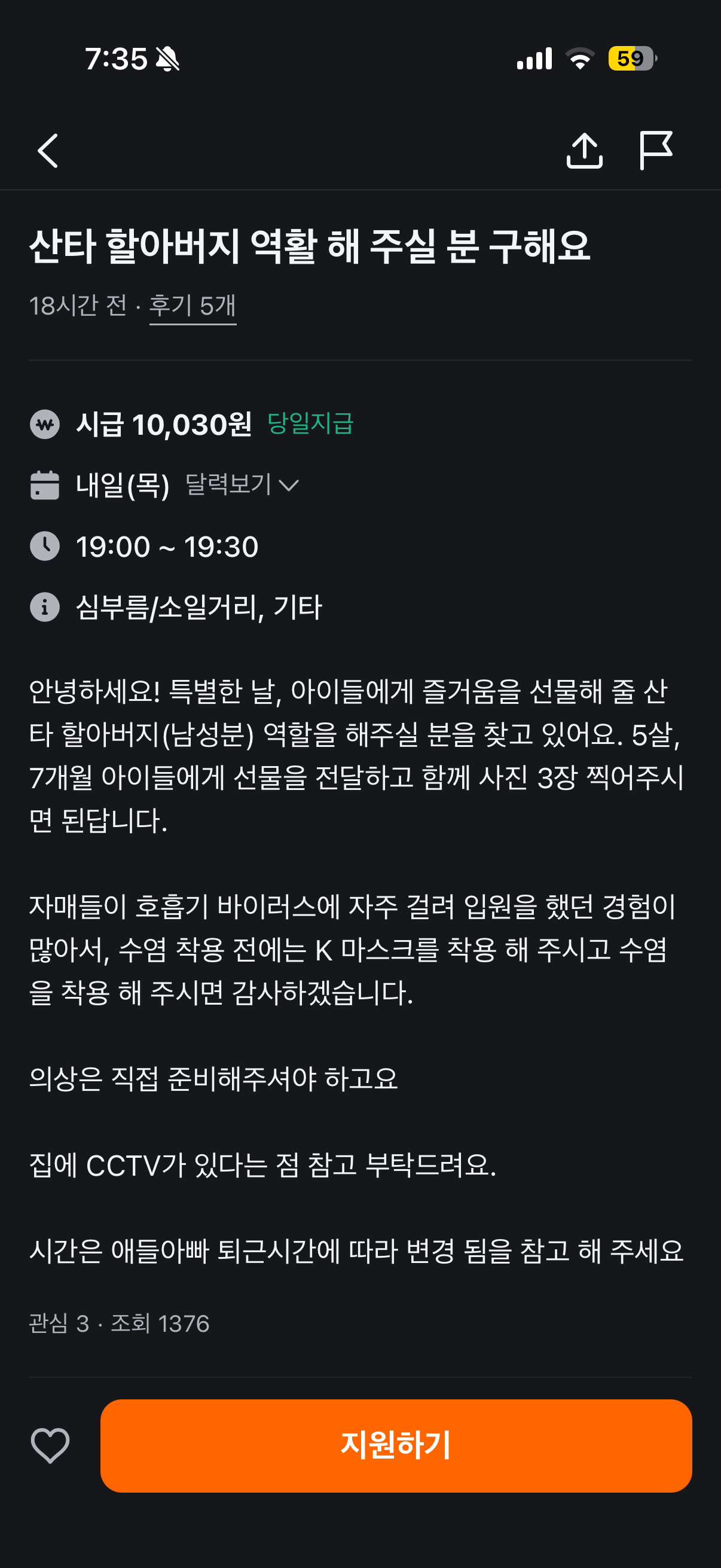
Task: Apply with the 지원하기 button
Action: pos(396,1445)
